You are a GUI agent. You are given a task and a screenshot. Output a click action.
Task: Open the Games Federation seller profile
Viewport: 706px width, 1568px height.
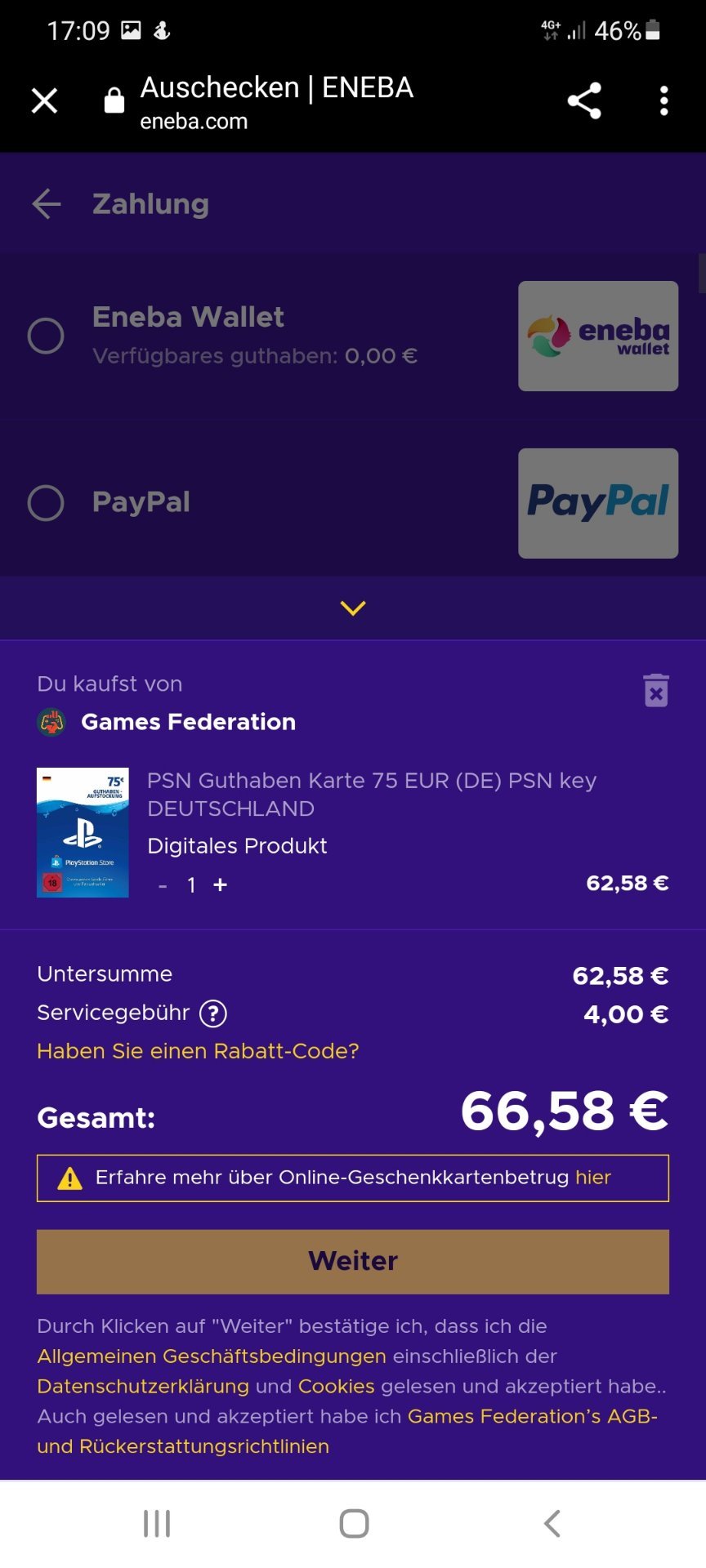[x=188, y=722]
